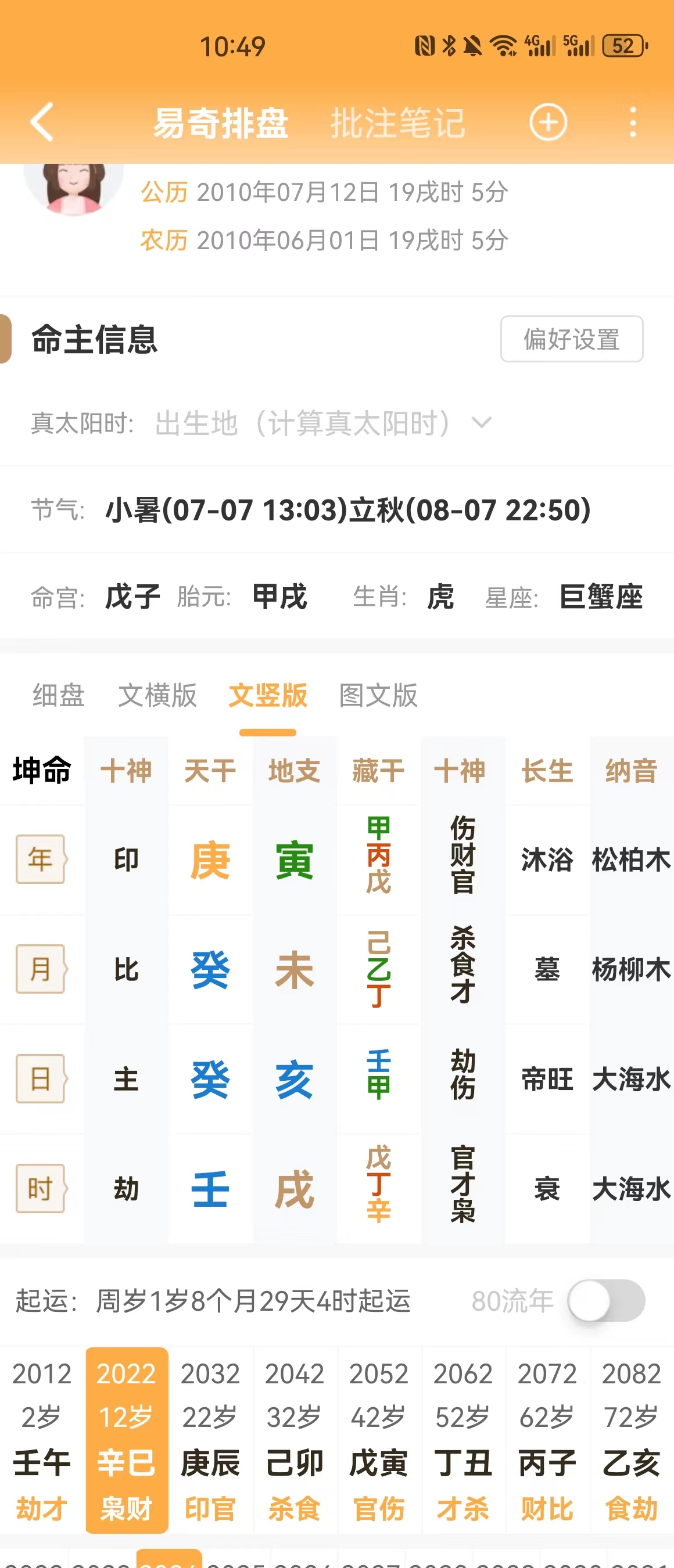The height and width of the screenshot is (1568, 674).
Task: Switch to the 图文版 view
Action: pyautogui.click(x=378, y=695)
